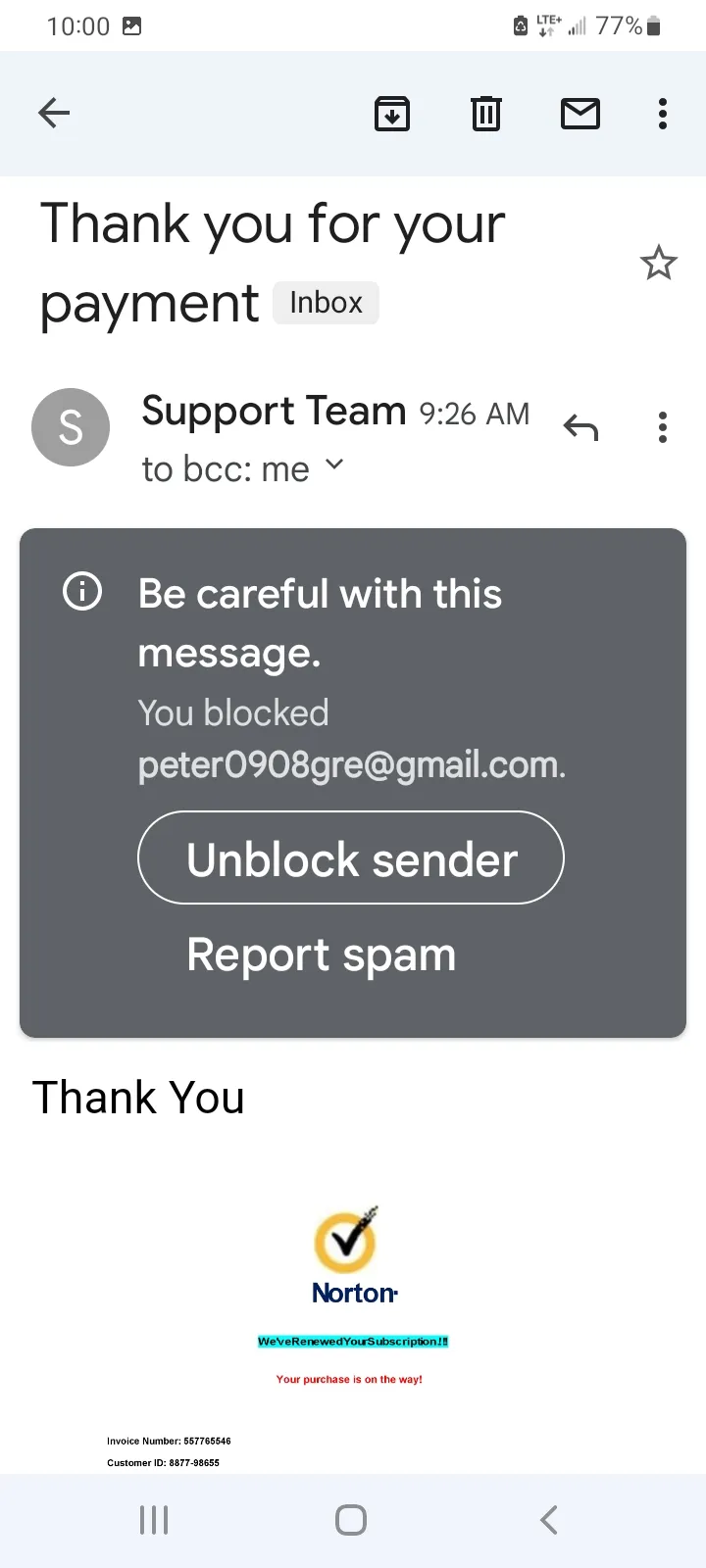Unblock sender

point(351,857)
